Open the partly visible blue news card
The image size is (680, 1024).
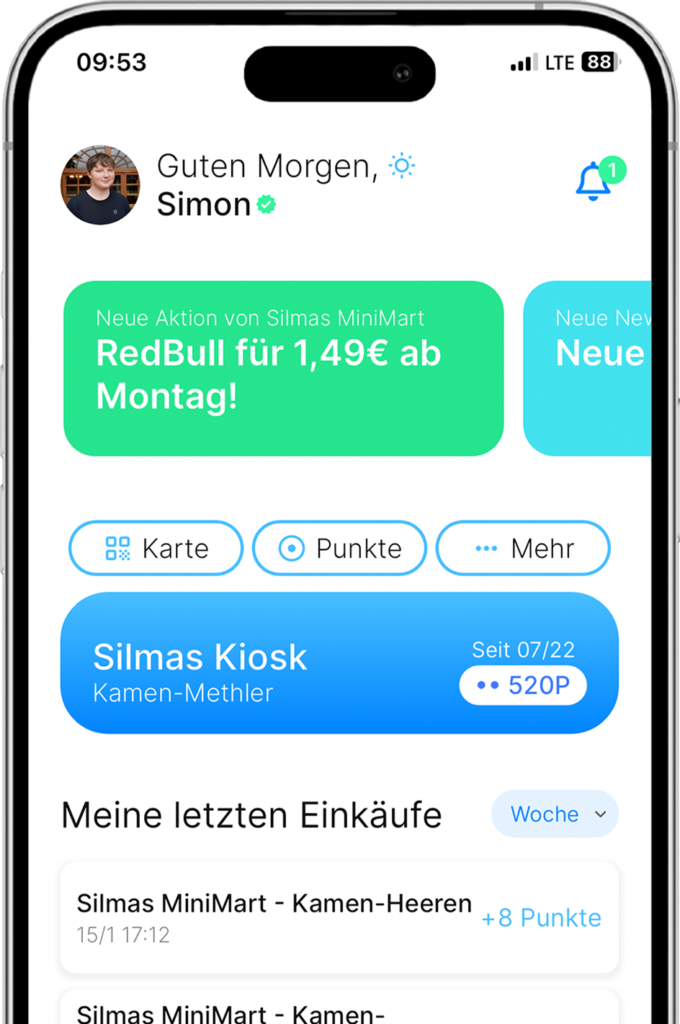590,368
